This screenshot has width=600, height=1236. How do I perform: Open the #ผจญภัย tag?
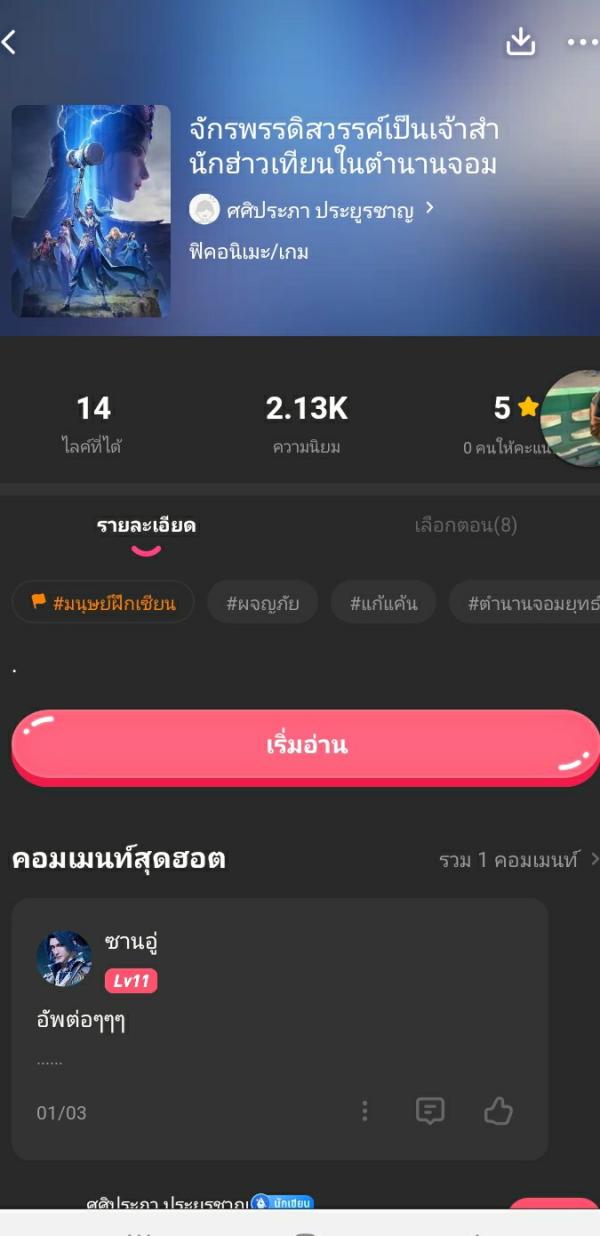262,602
